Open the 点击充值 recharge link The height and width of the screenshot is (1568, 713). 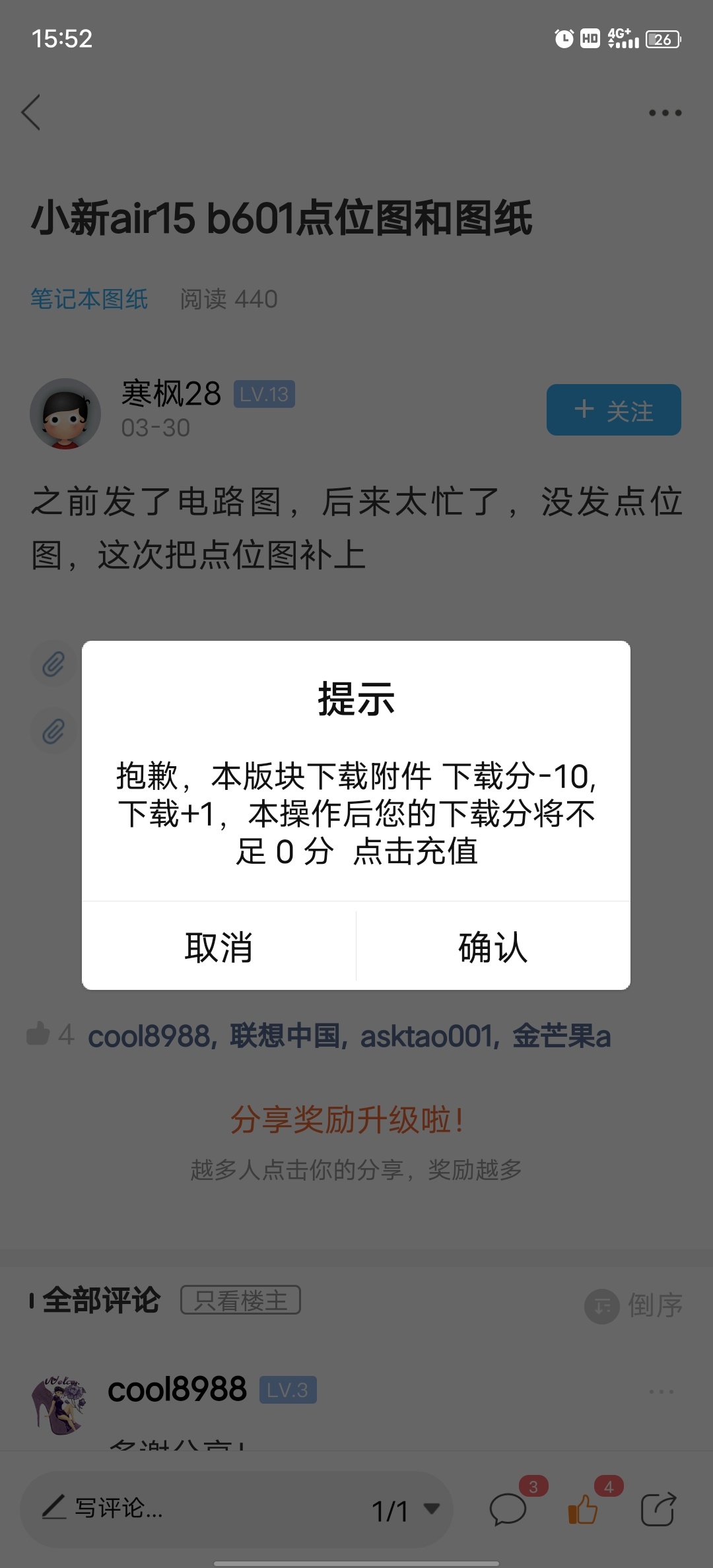point(415,851)
